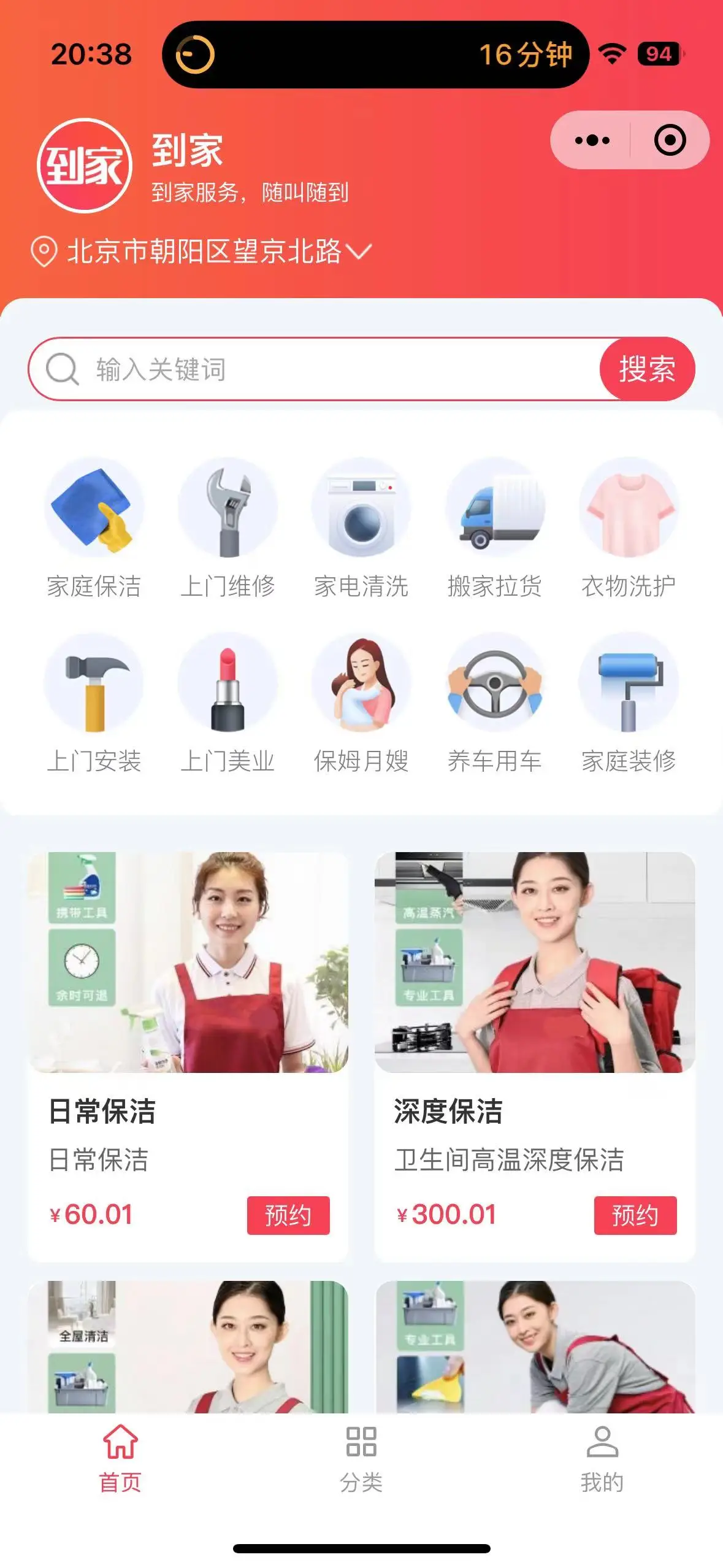This screenshot has height=1568, width=723.
Task: Open the 上门安装 category
Action: pos(94,702)
